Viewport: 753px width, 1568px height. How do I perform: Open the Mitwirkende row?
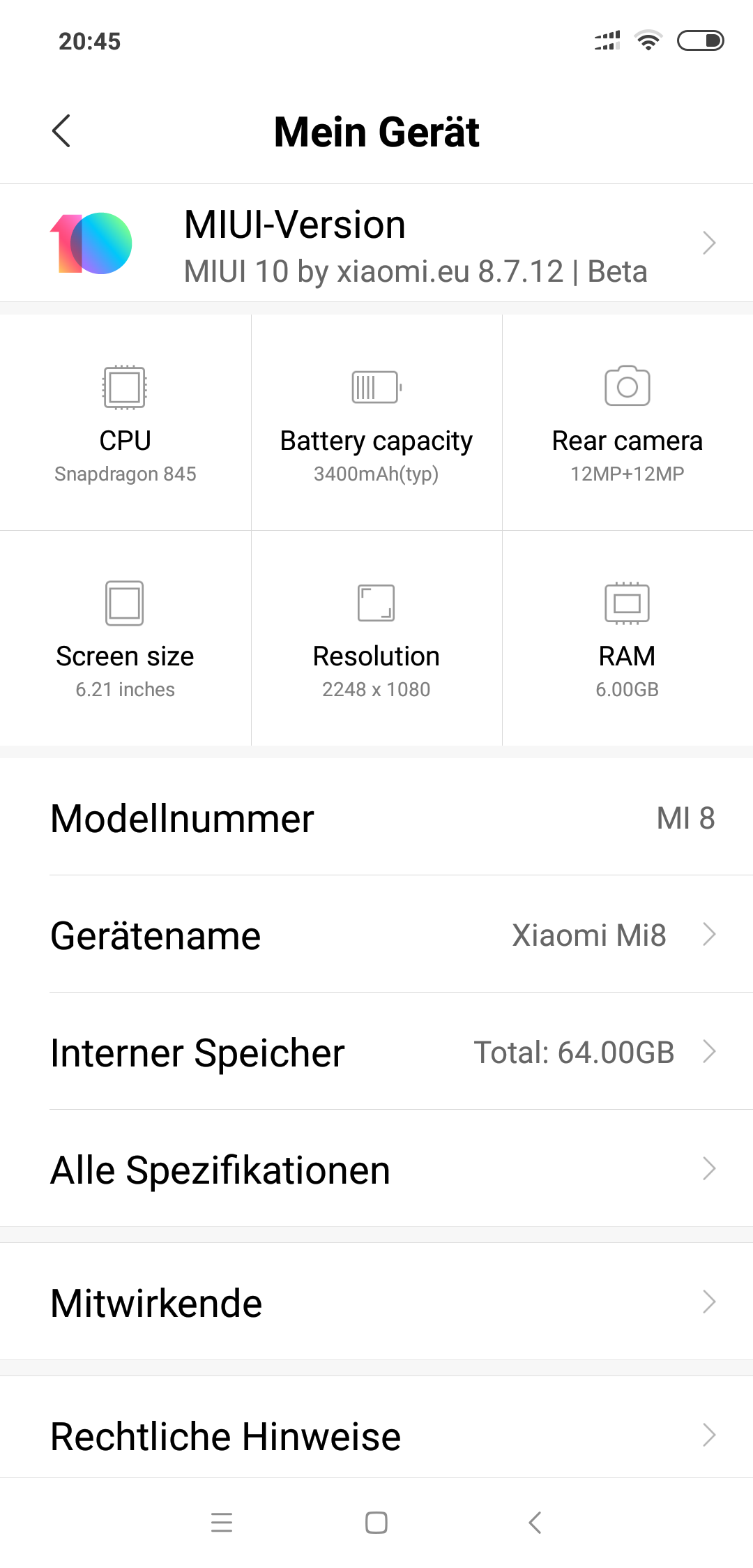pyautogui.click(x=376, y=1302)
